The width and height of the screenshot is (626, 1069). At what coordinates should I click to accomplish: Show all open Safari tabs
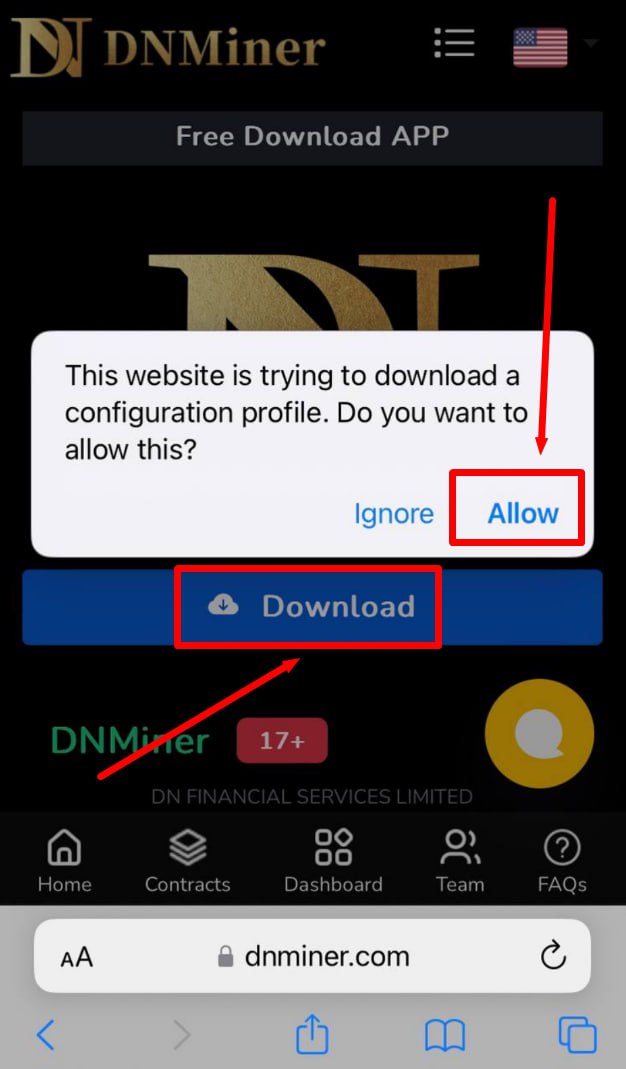[x=577, y=1034]
